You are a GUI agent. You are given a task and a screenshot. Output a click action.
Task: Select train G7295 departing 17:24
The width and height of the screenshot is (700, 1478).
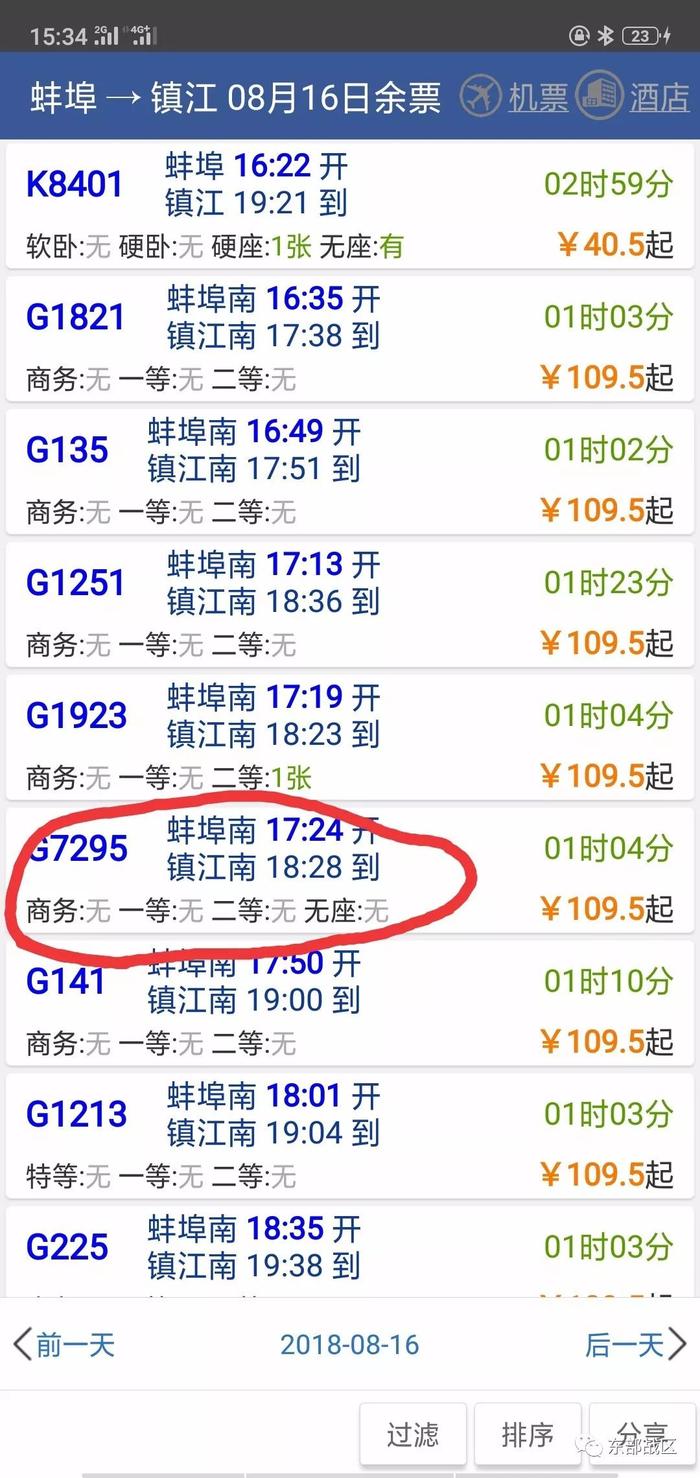tap(350, 870)
